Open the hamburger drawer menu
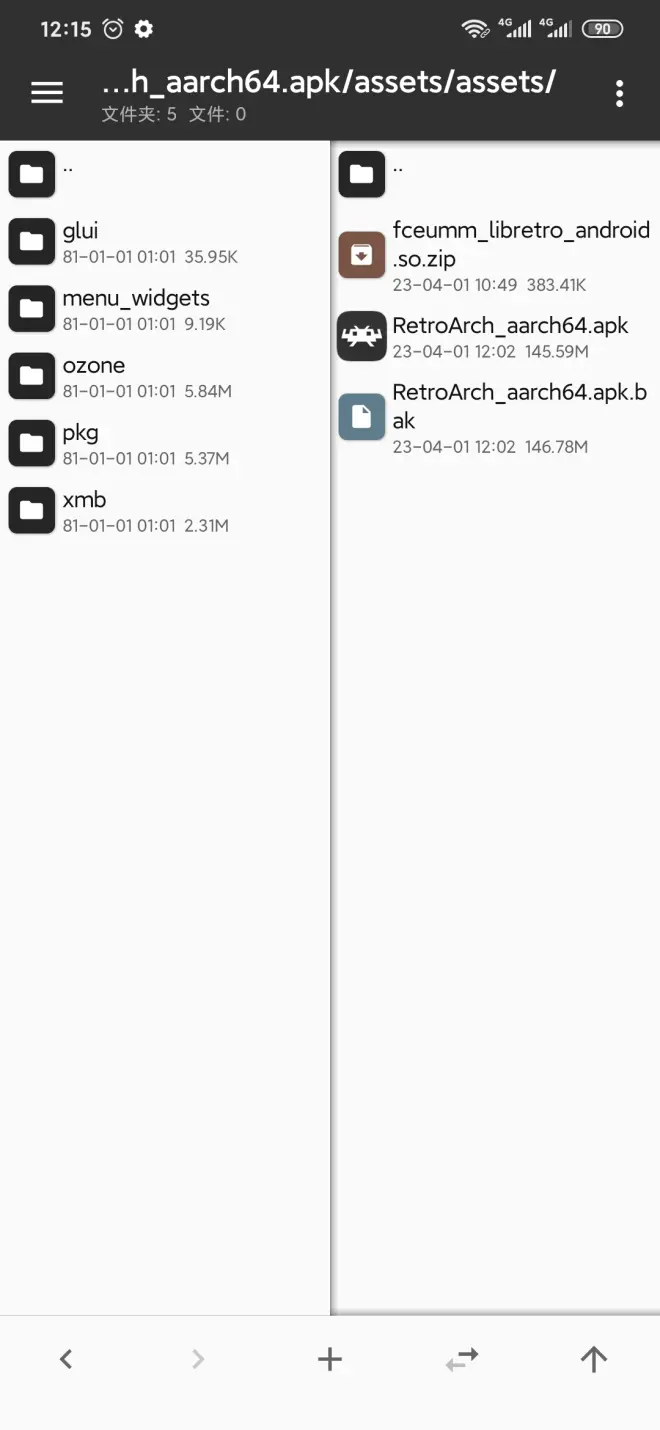Image resolution: width=660 pixels, height=1430 pixels. 47,93
